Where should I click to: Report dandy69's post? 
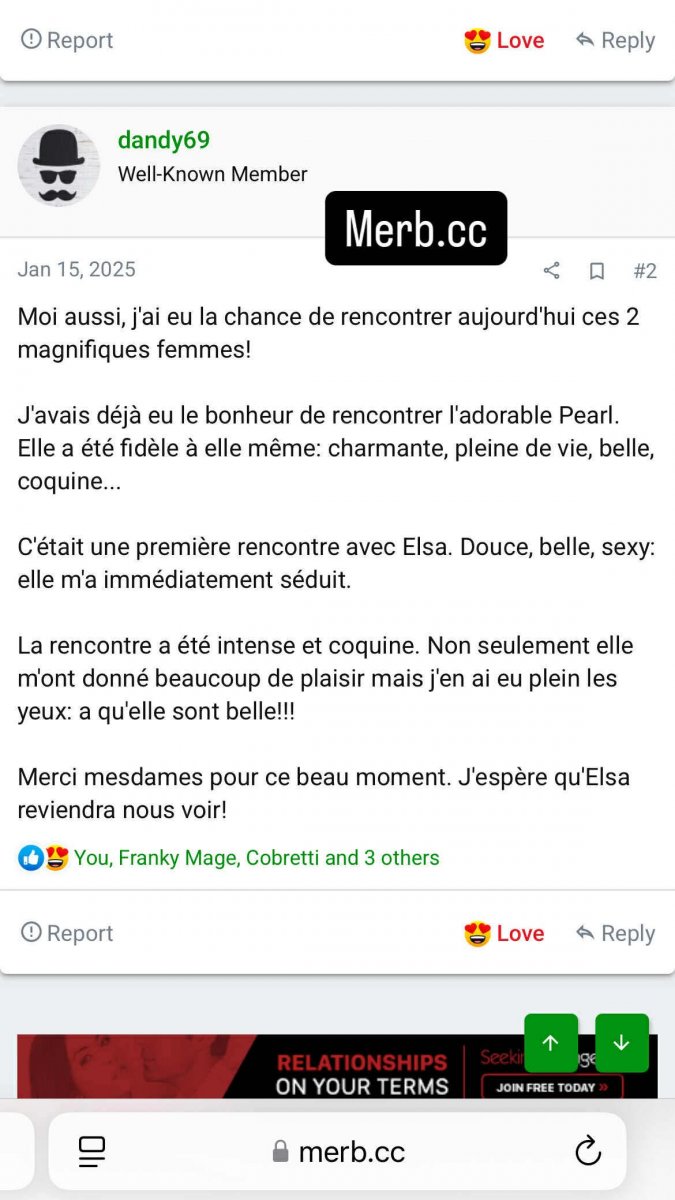pos(67,933)
